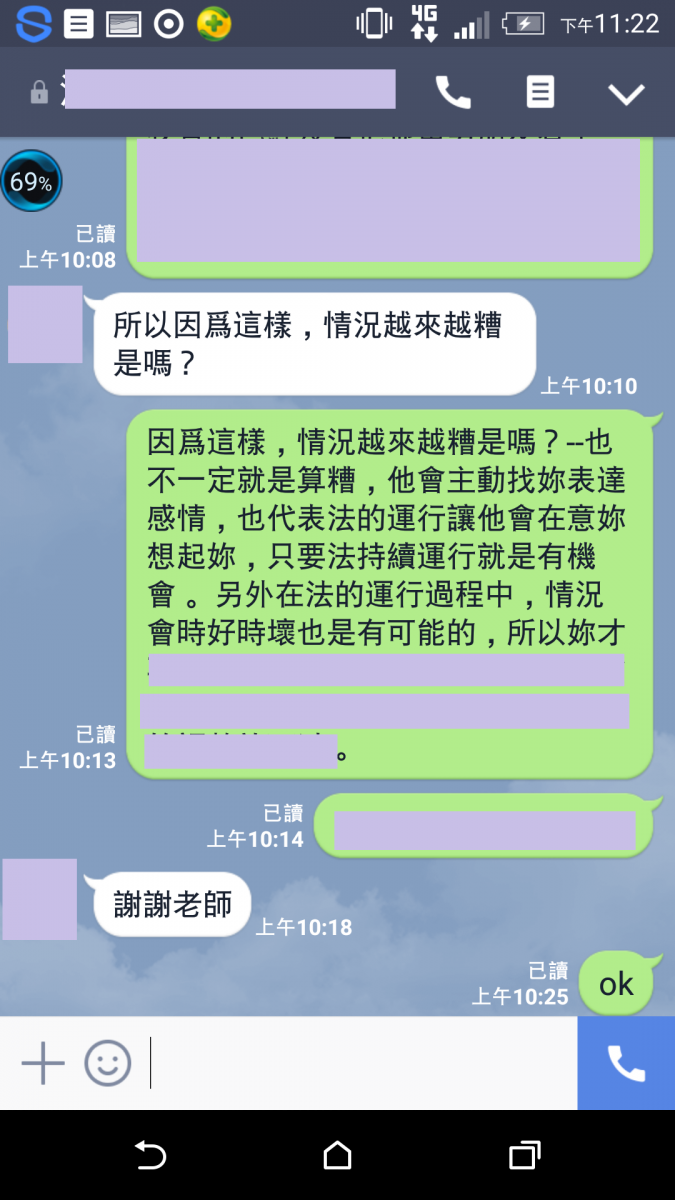Go back using system back button

coord(150,1156)
